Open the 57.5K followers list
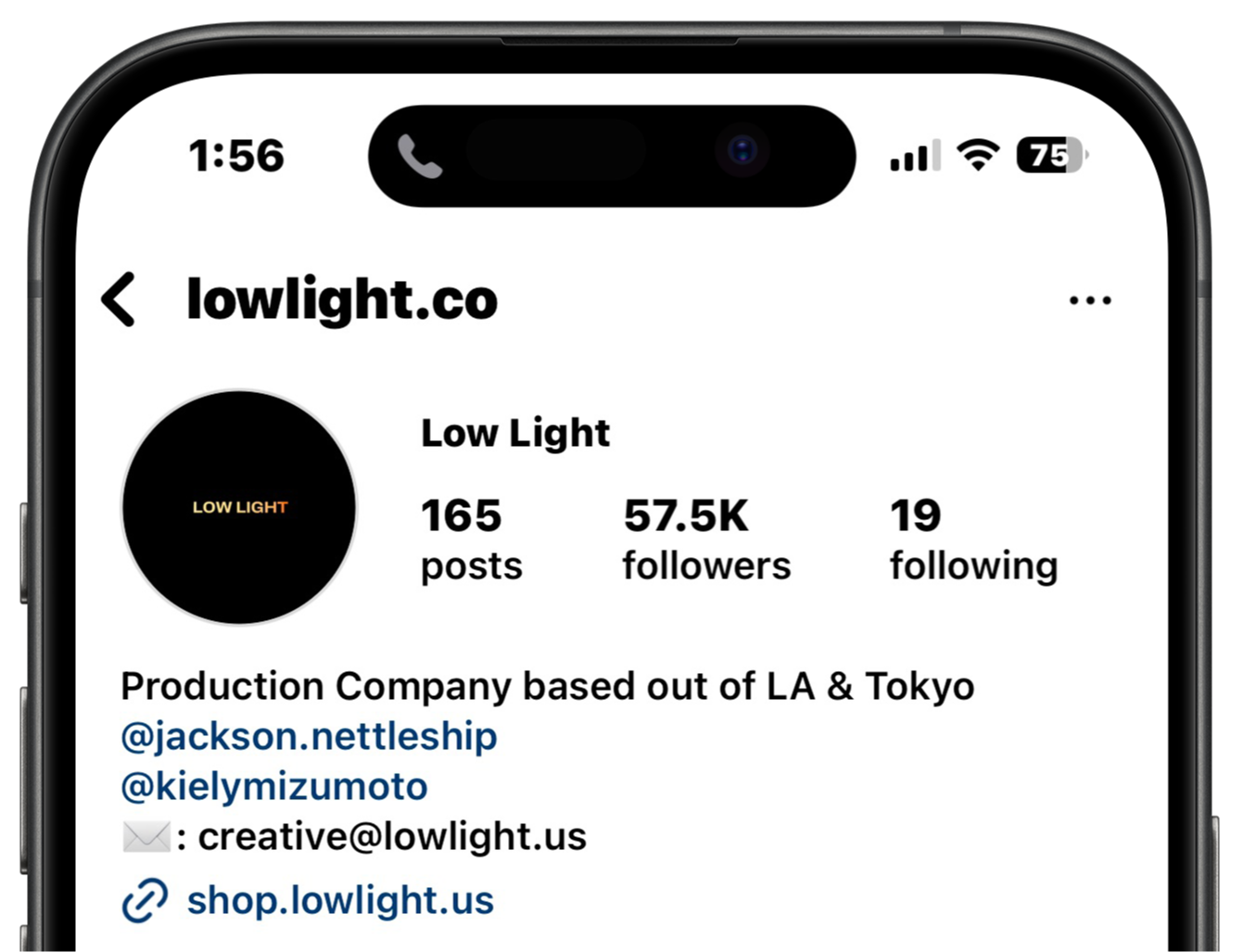 [x=706, y=539]
